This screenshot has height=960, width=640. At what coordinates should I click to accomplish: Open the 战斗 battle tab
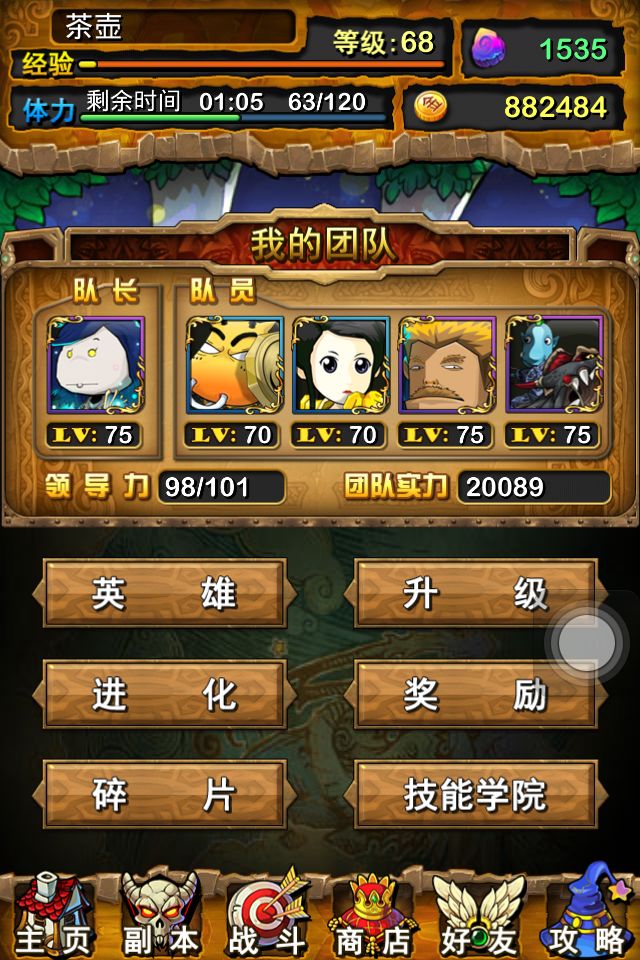pyautogui.click(x=268, y=915)
